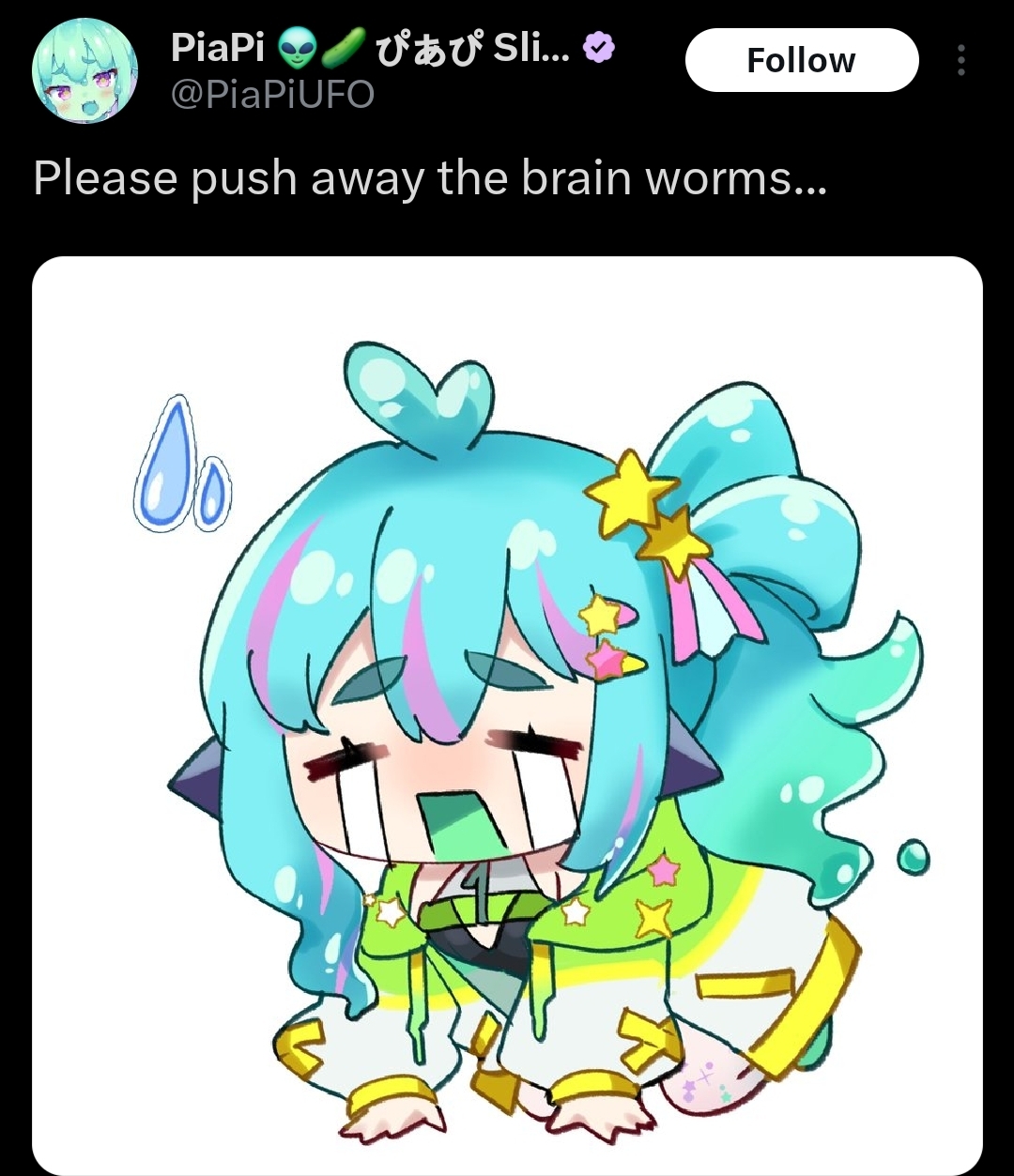
Task: Follow the PiaPi account
Action: [801, 61]
